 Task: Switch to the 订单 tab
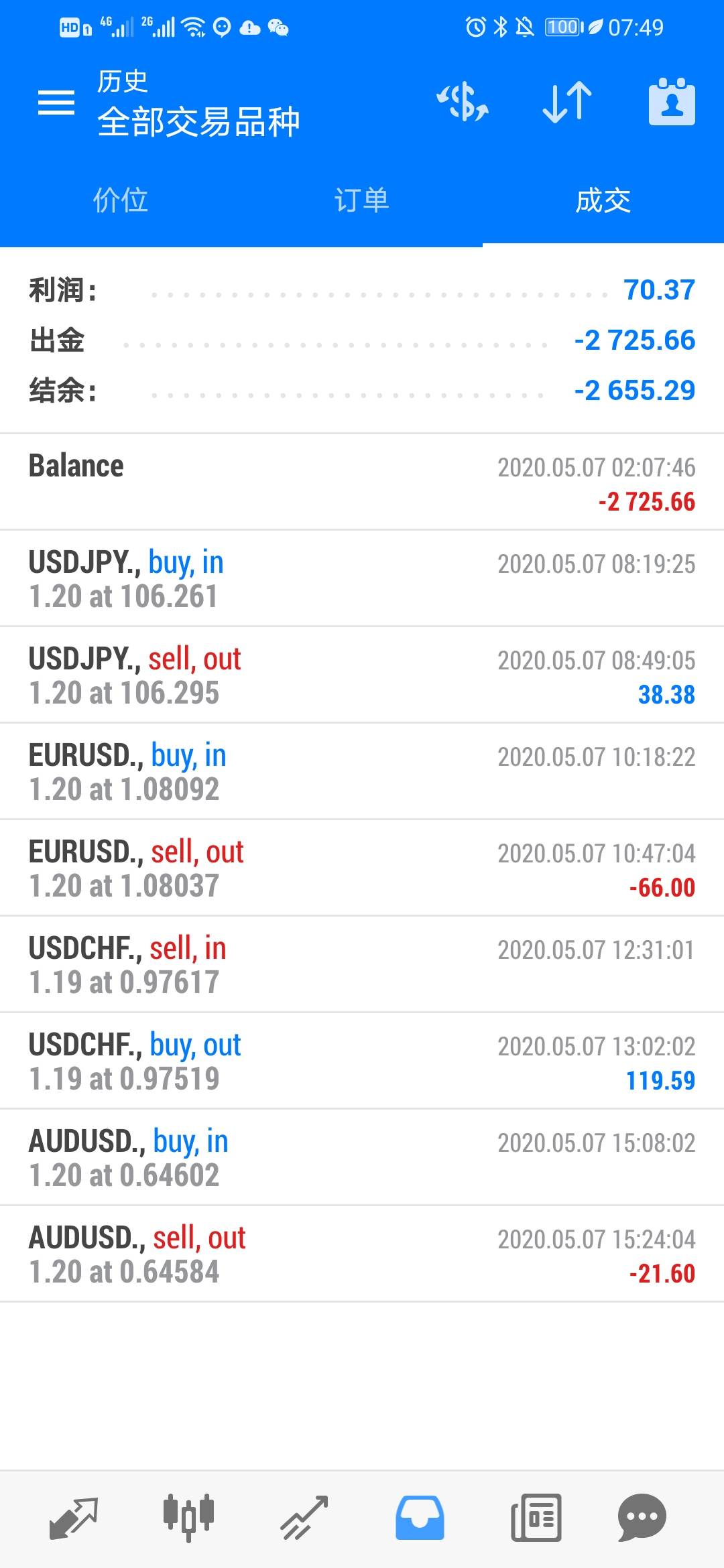pos(362,200)
